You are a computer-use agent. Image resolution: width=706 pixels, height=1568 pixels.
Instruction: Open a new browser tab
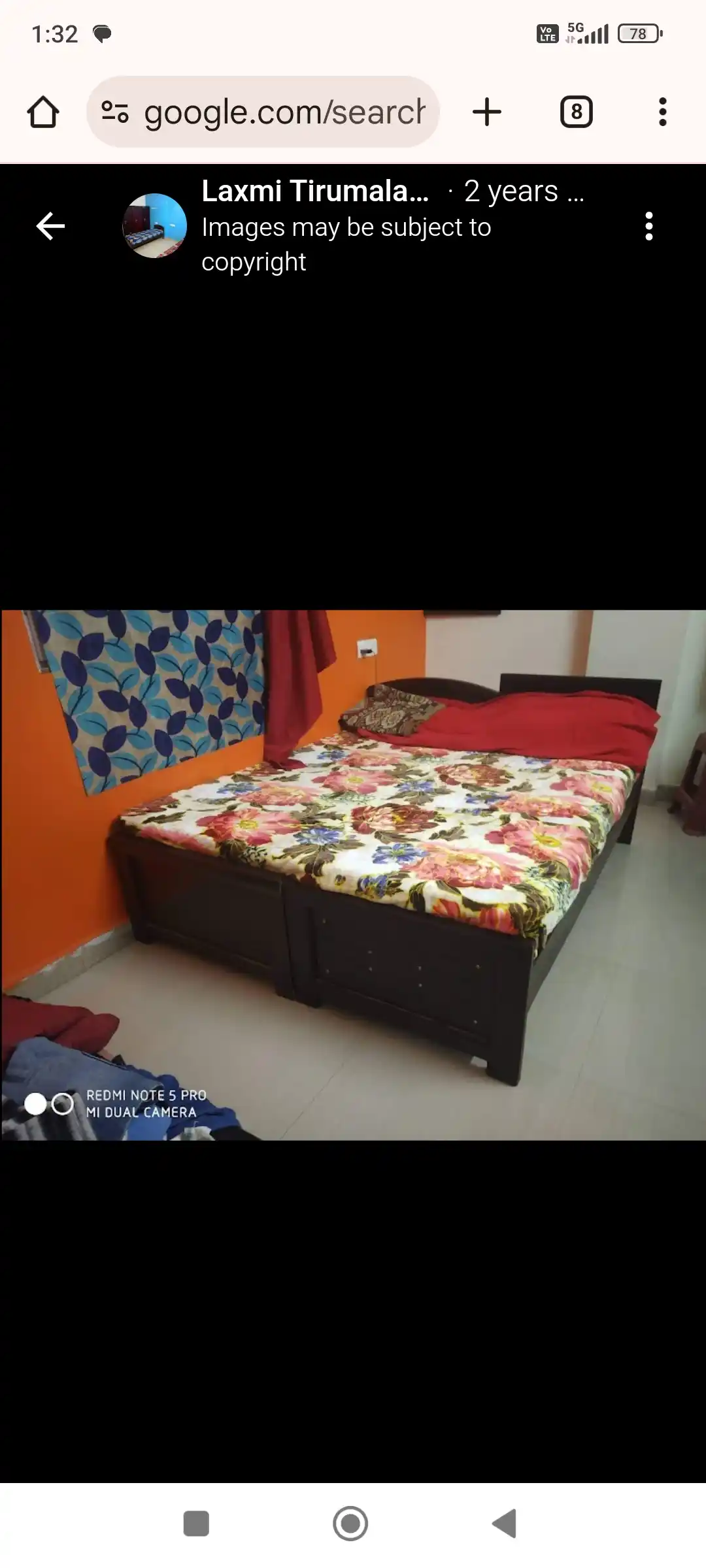tap(487, 112)
